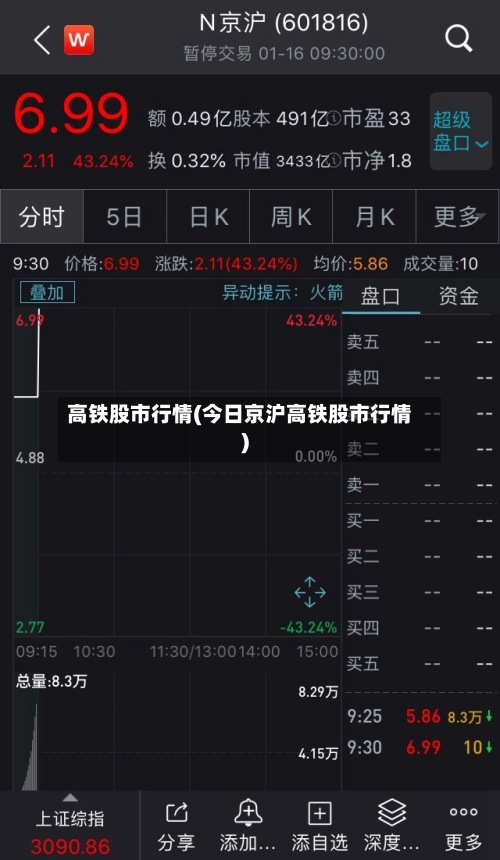
Task: Tap the red W icon in header
Action: [79, 40]
